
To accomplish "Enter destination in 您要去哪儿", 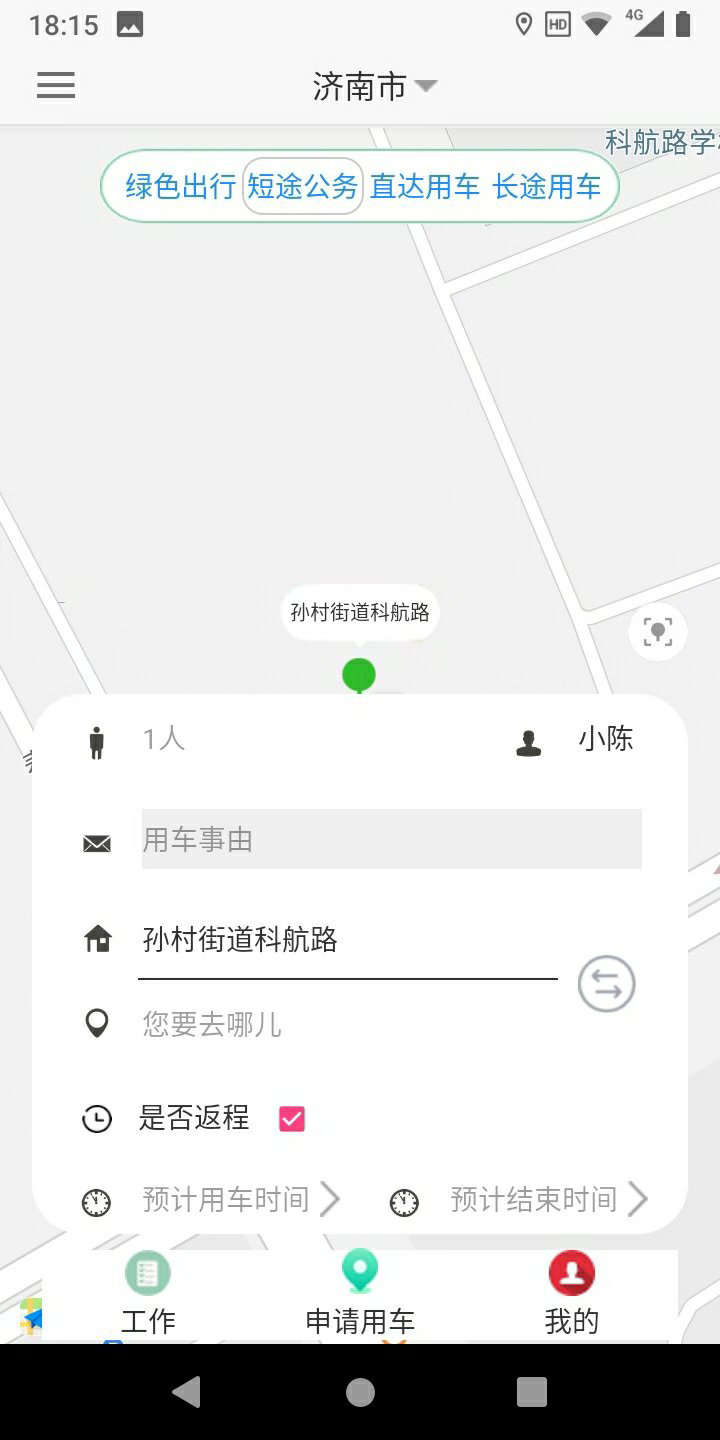I will click(346, 1024).
